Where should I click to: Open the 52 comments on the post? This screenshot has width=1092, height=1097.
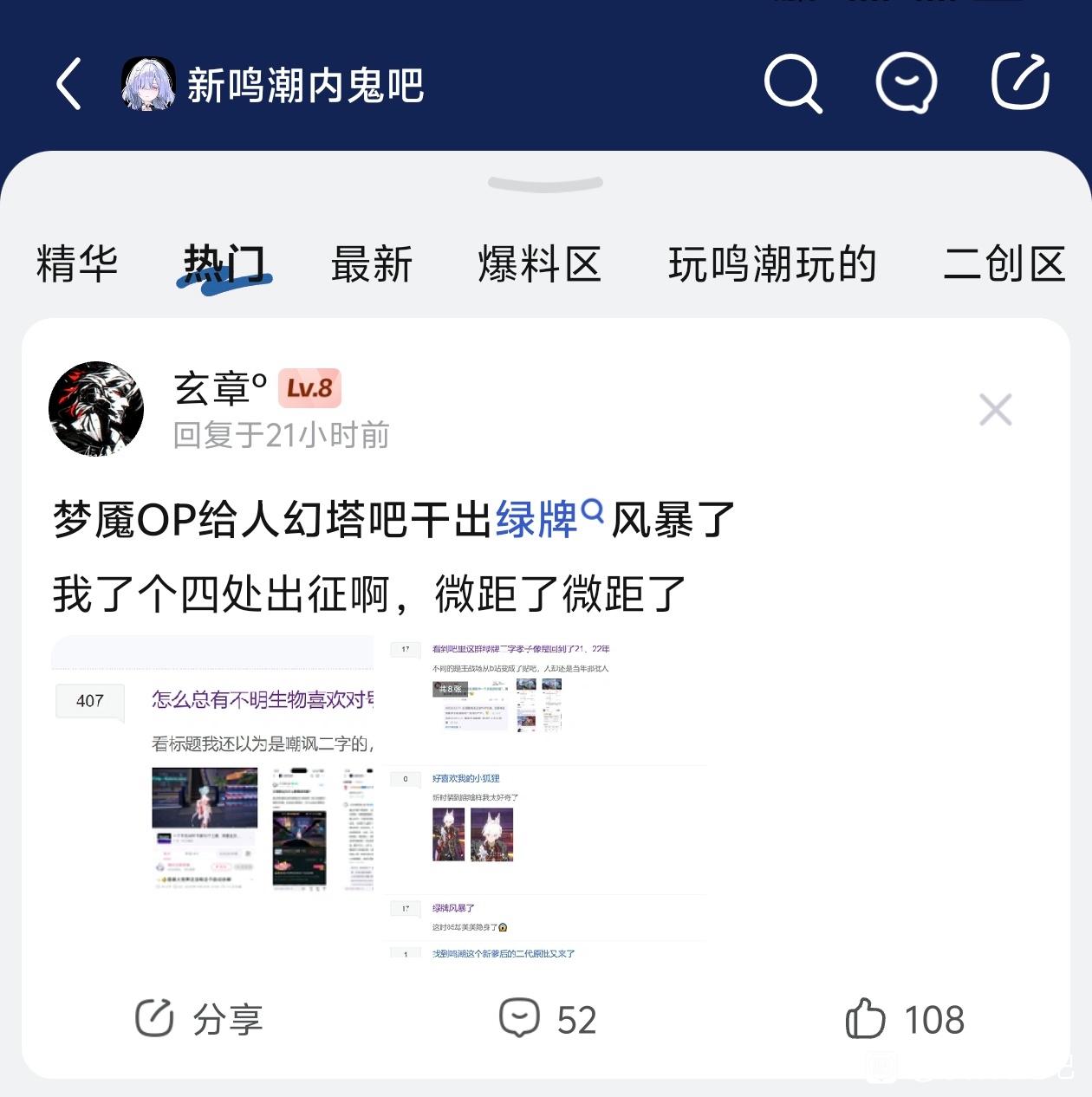click(548, 1019)
